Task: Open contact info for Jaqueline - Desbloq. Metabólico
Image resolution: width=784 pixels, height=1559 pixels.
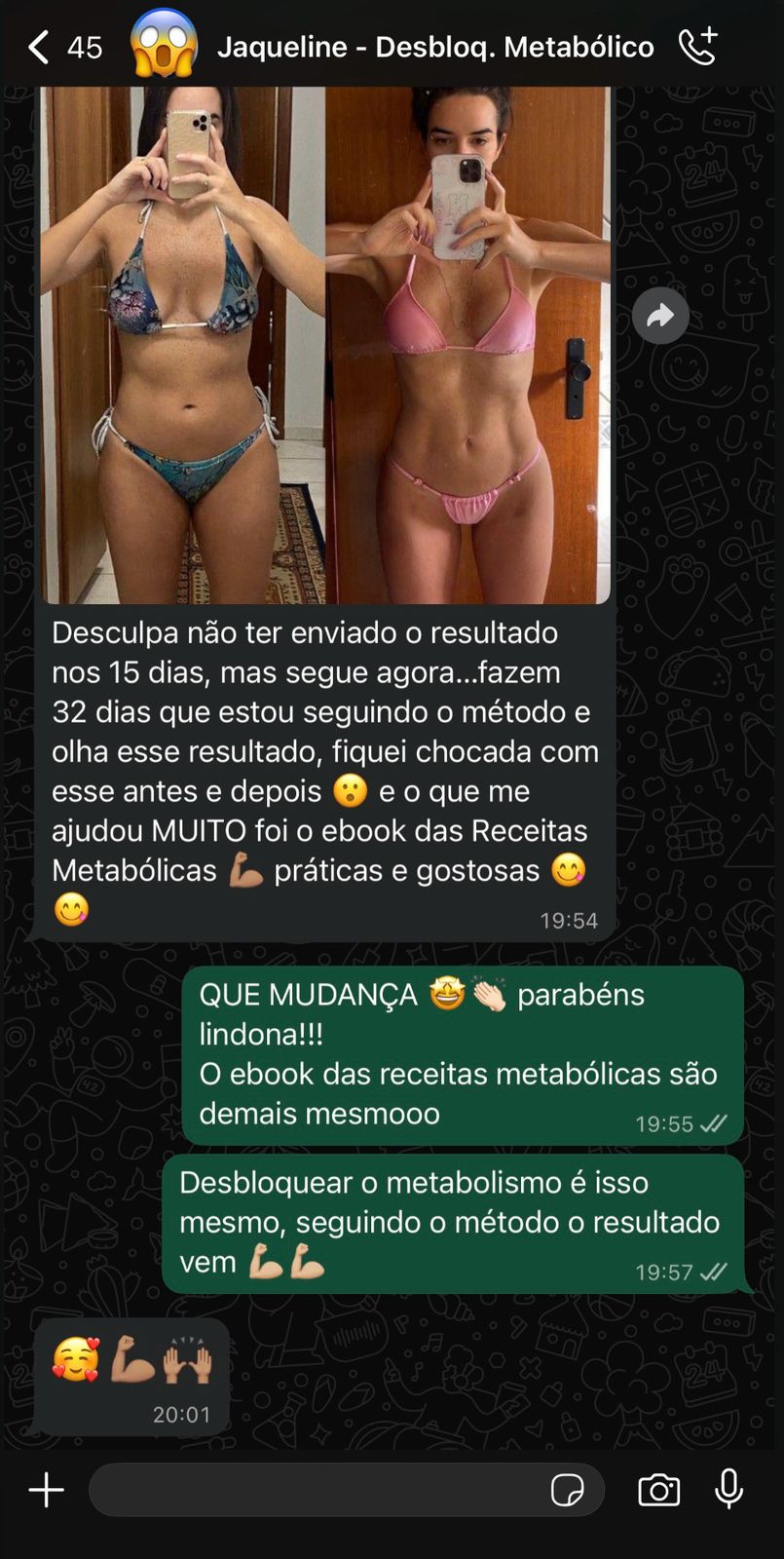Action: pyautogui.click(x=435, y=47)
